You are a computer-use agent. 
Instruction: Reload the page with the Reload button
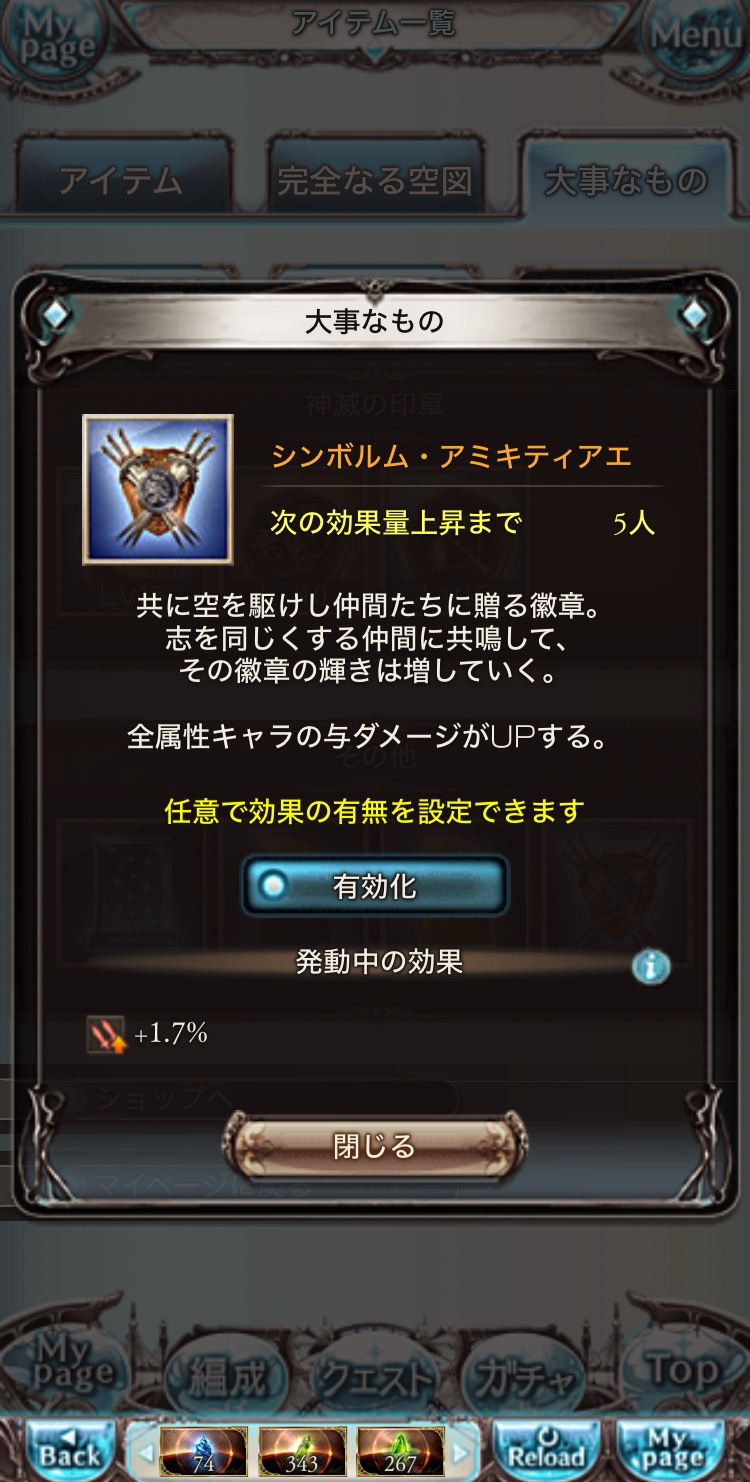point(546,1447)
